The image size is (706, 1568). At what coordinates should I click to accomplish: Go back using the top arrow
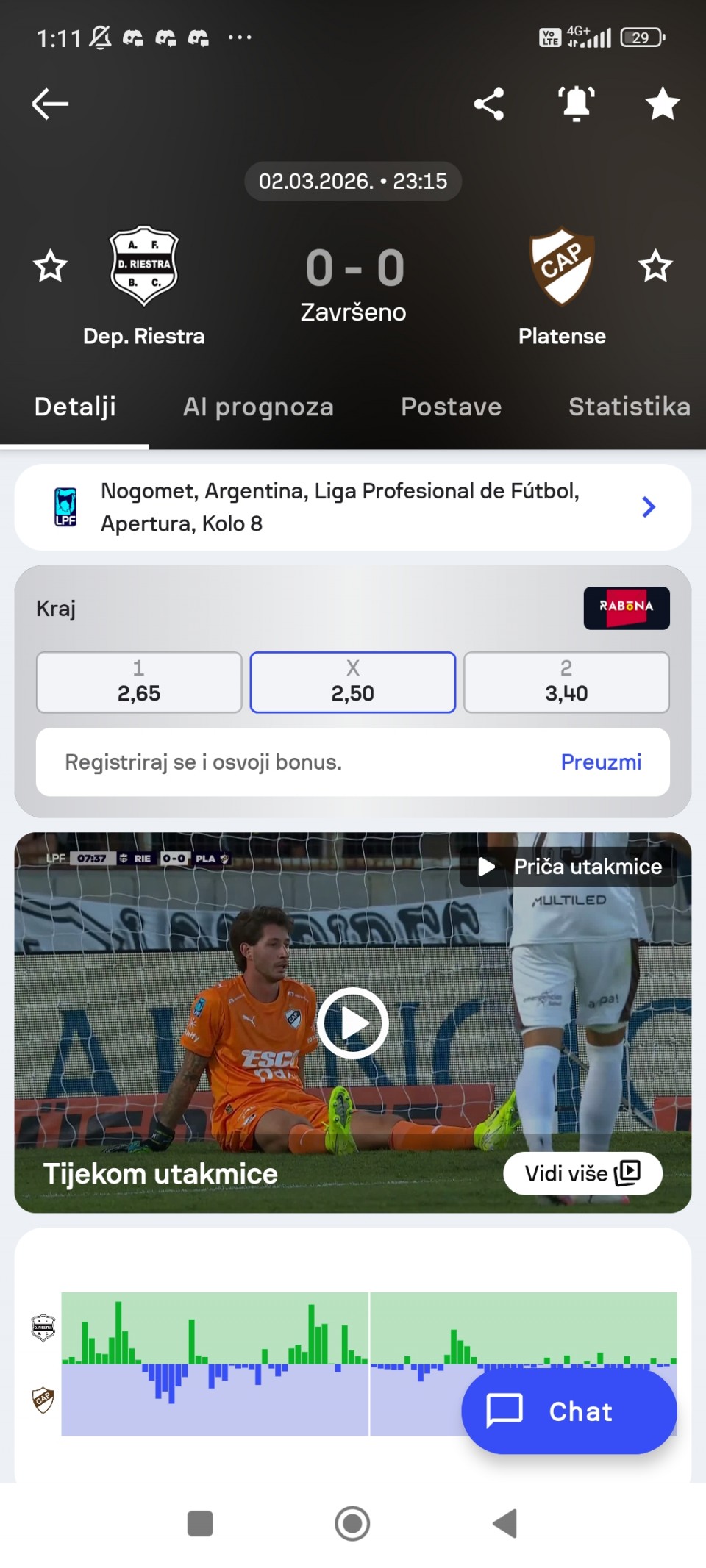pos(50,104)
